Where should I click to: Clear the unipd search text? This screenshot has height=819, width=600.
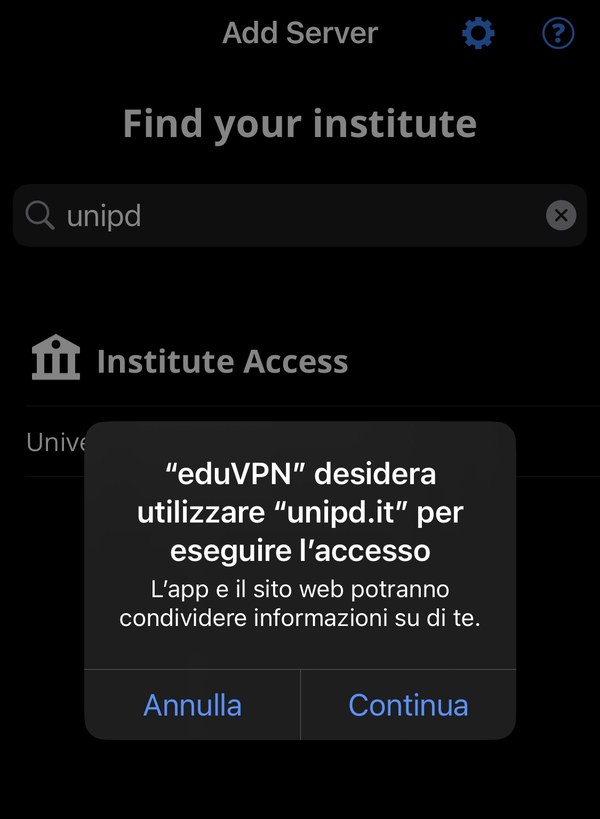pos(561,215)
